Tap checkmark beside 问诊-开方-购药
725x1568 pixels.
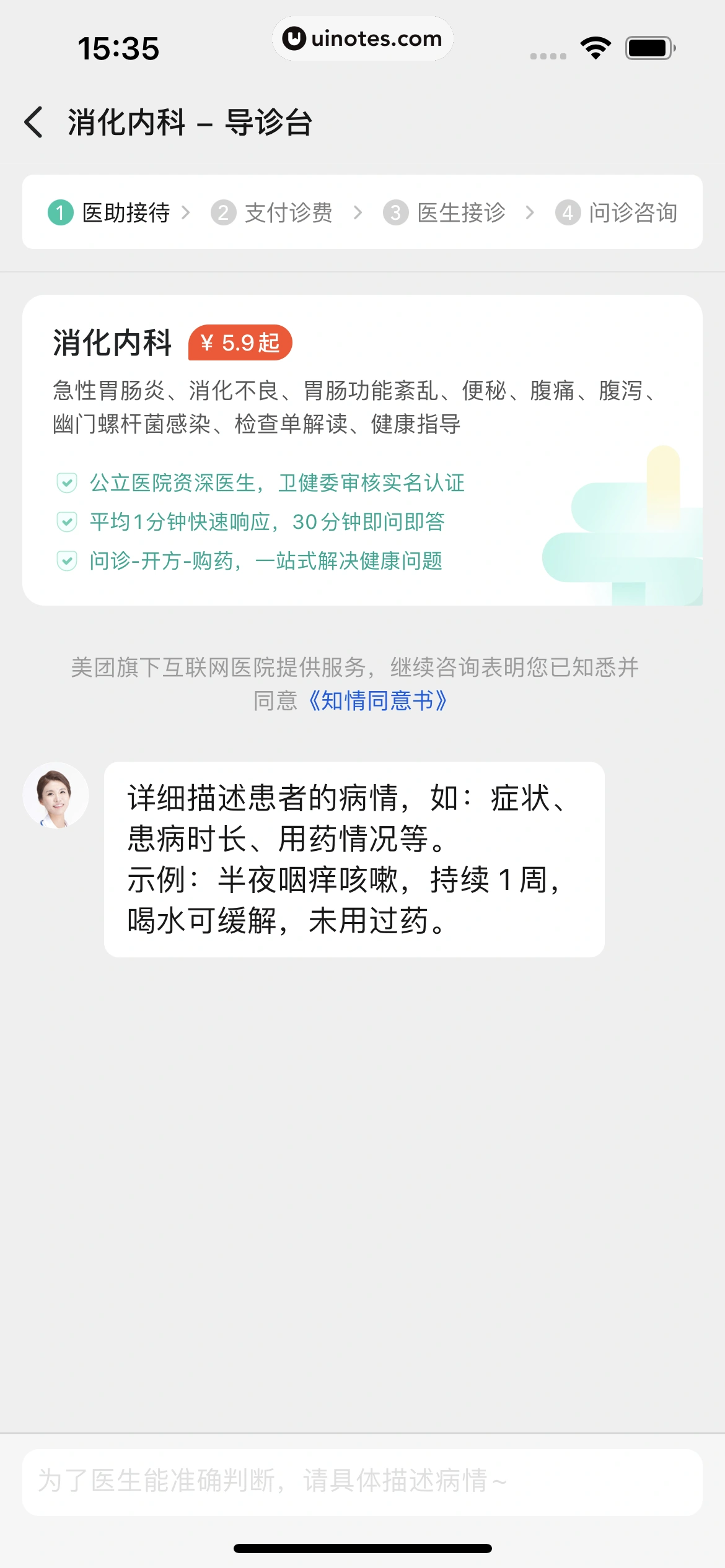66,562
